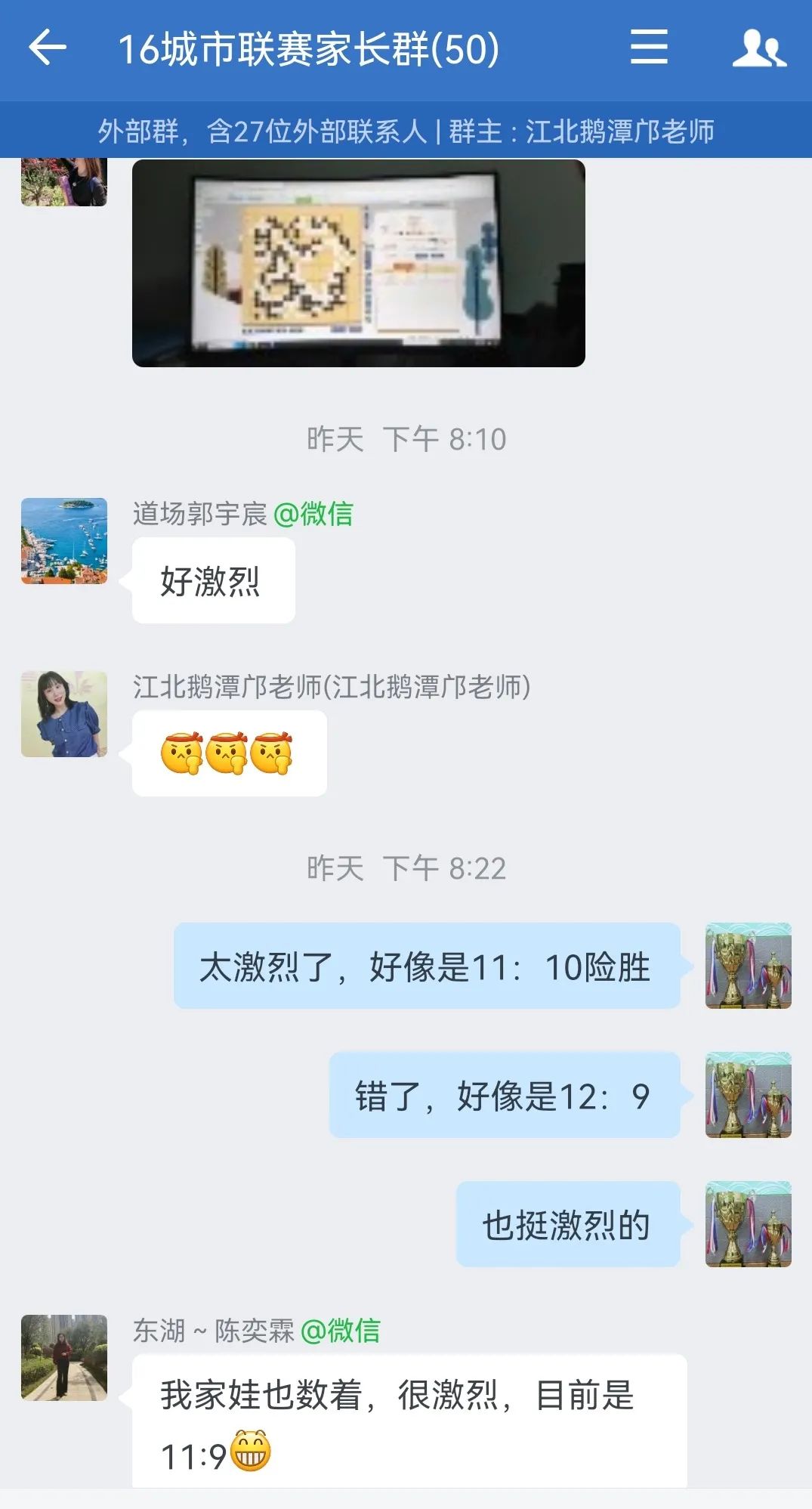Tap 江北鹅潭邝老师's avatar in the chat
Viewport: 812px width, 1509px height.
click(x=64, y=714)
